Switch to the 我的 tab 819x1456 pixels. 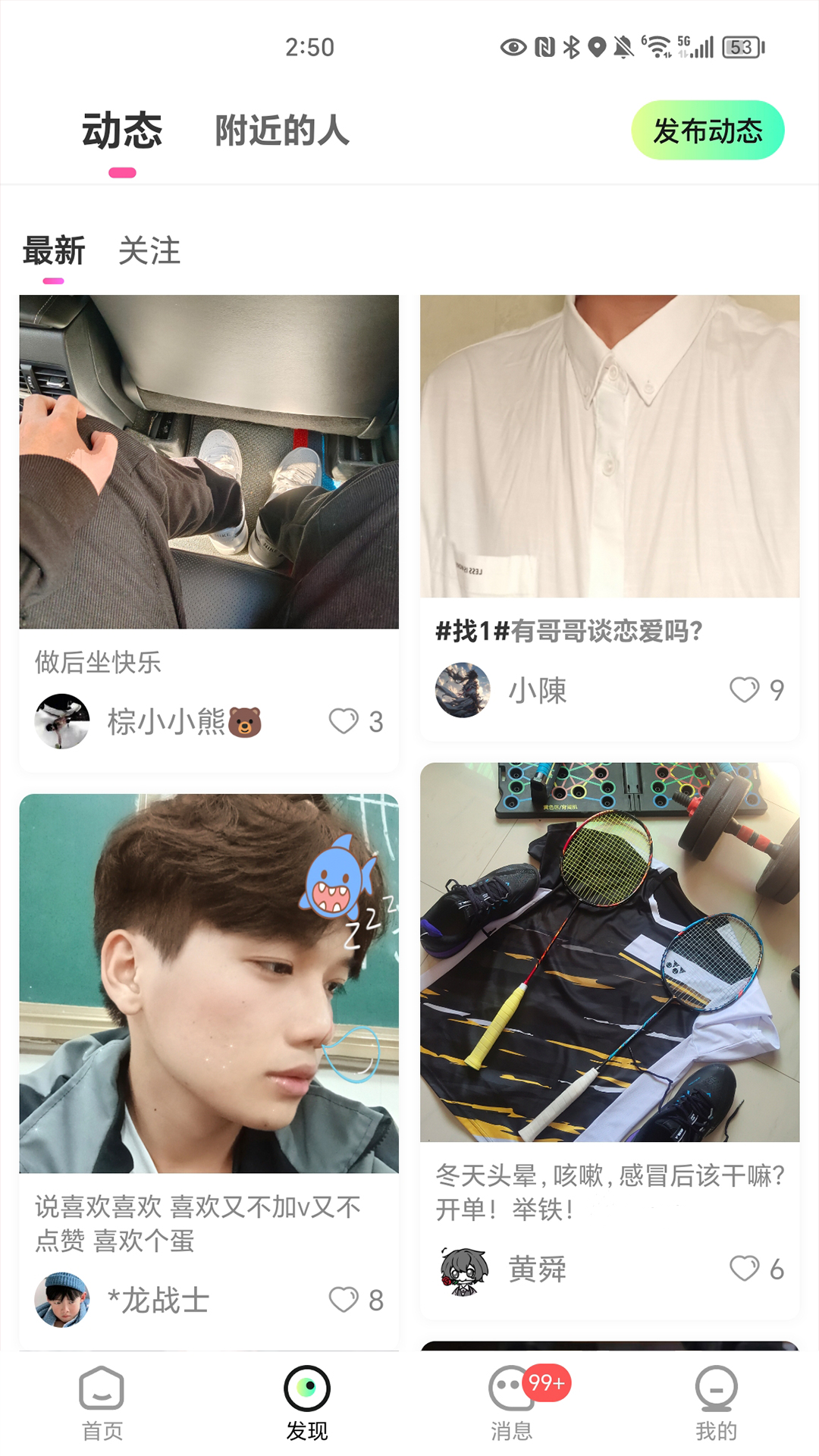coord(716,1403)
